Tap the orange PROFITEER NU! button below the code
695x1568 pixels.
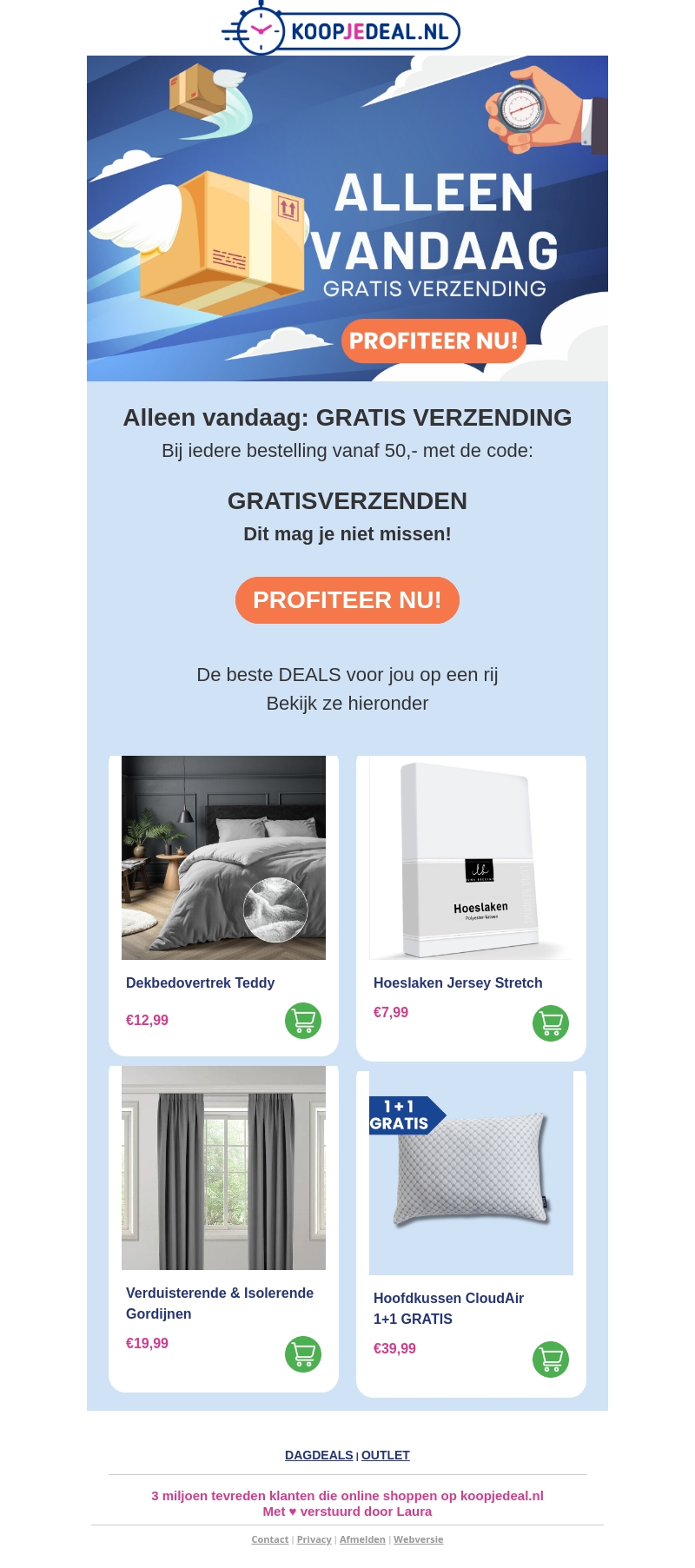pyautogui.click(x=347, y=600)
